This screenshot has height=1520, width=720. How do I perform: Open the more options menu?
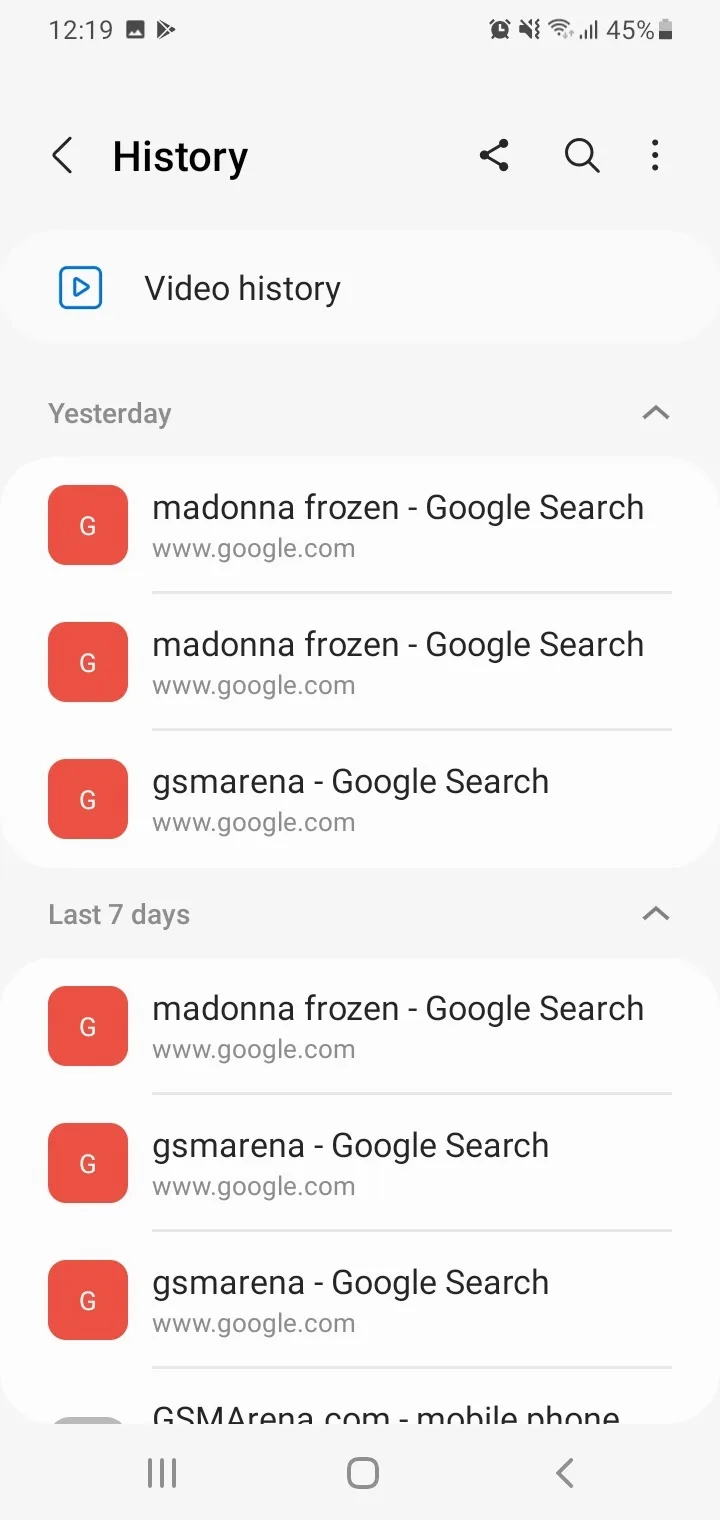point(655,156)
